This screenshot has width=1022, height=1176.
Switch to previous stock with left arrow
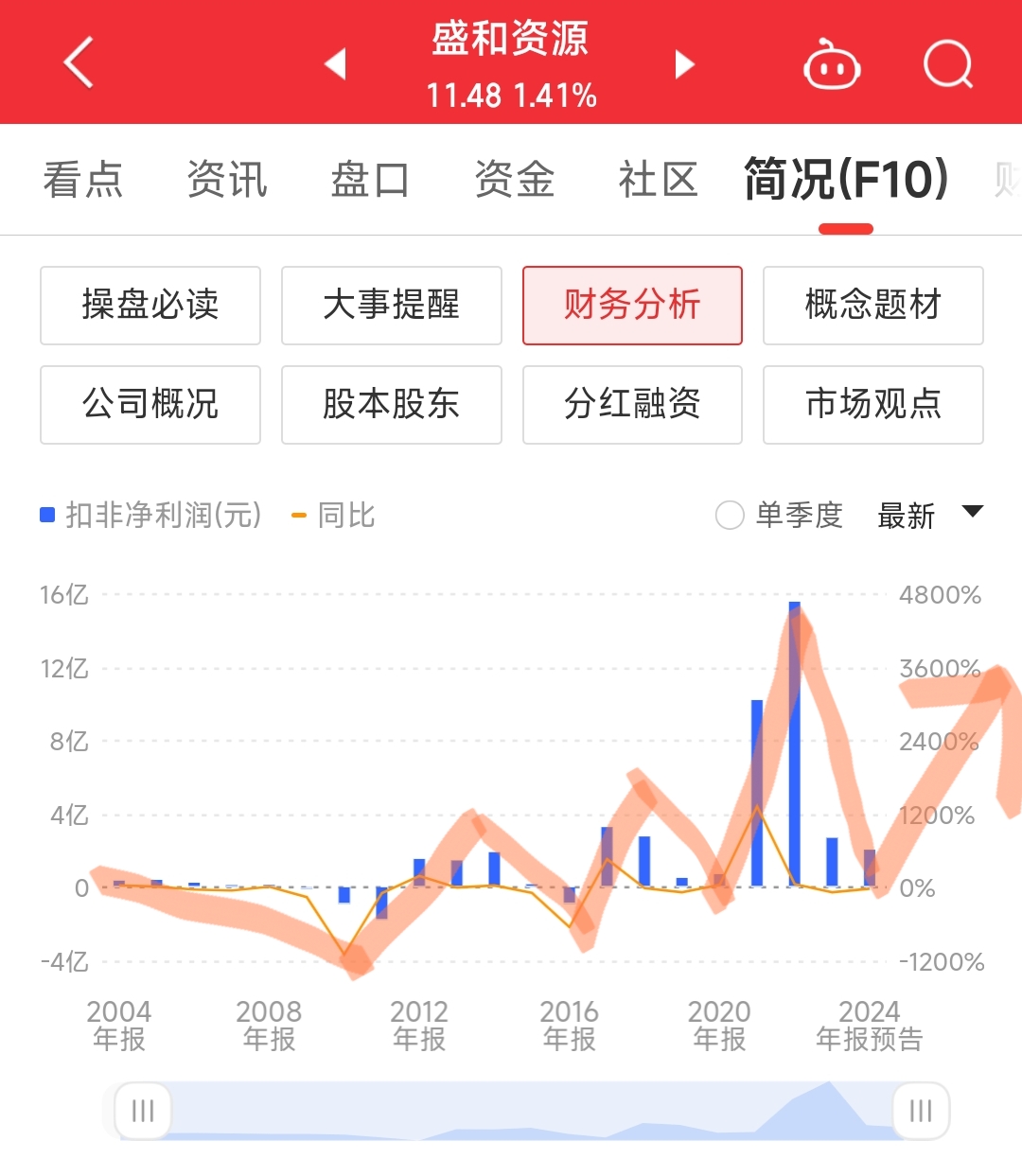(335, 61)
